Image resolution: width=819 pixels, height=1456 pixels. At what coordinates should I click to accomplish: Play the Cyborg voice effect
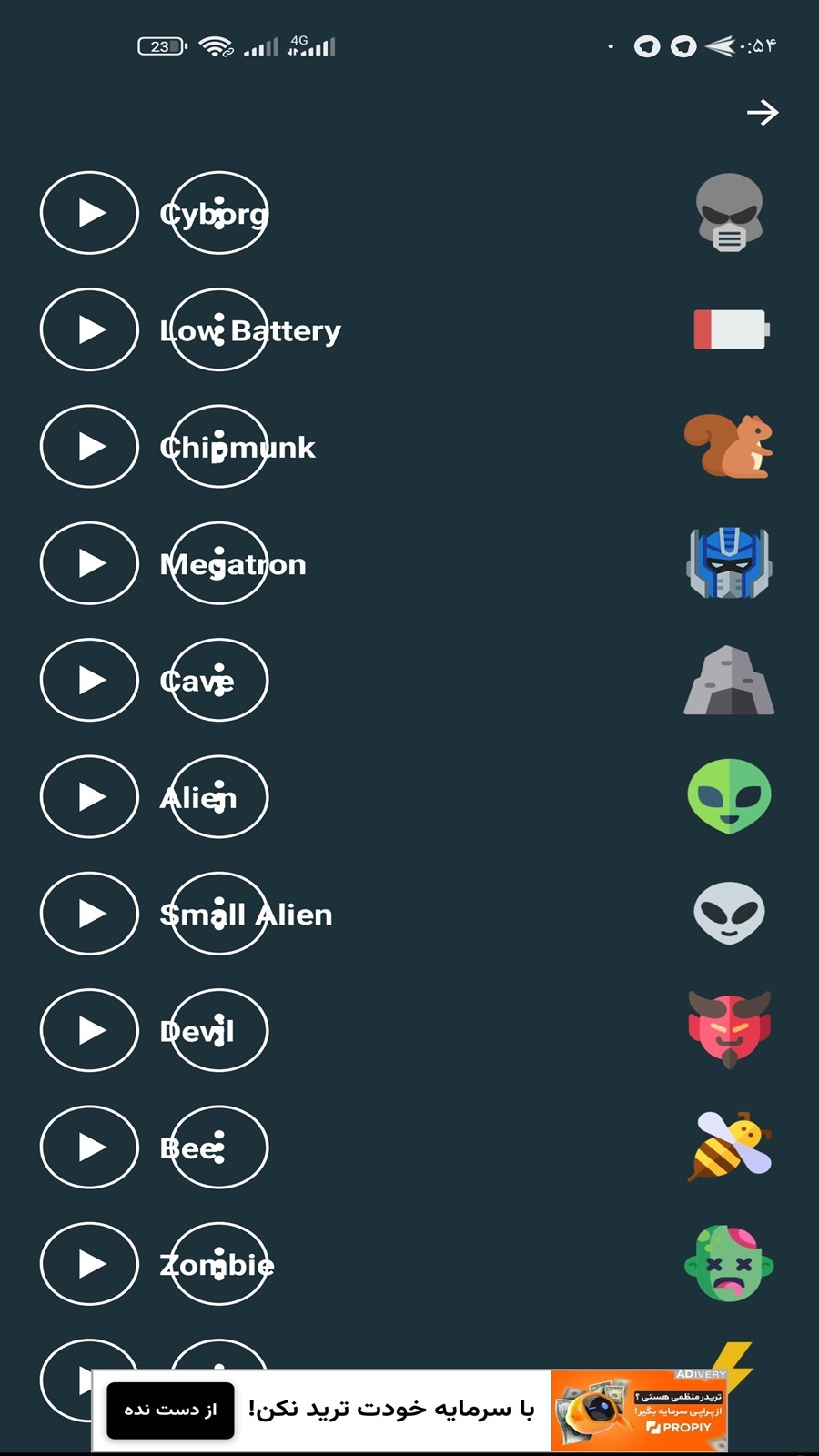point(89,213)
